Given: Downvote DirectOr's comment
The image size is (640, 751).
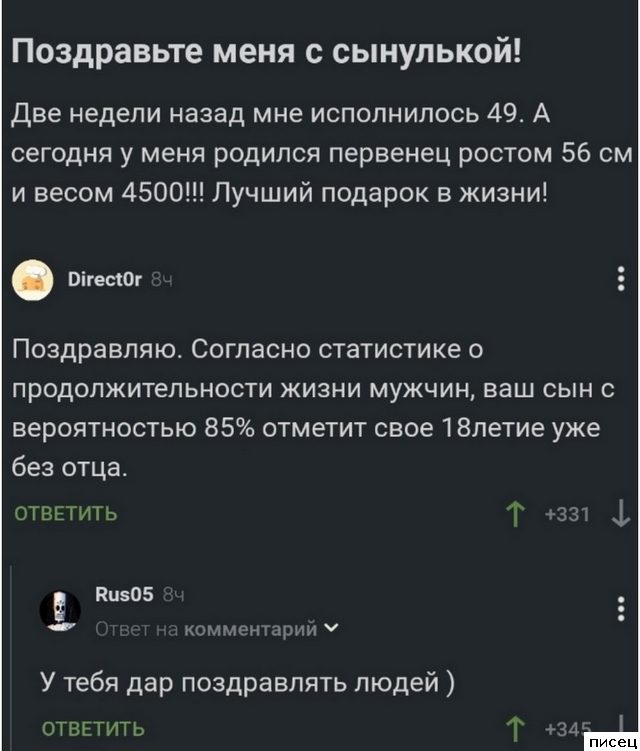Looking at the screenshot, I should (x=620, y=516).
